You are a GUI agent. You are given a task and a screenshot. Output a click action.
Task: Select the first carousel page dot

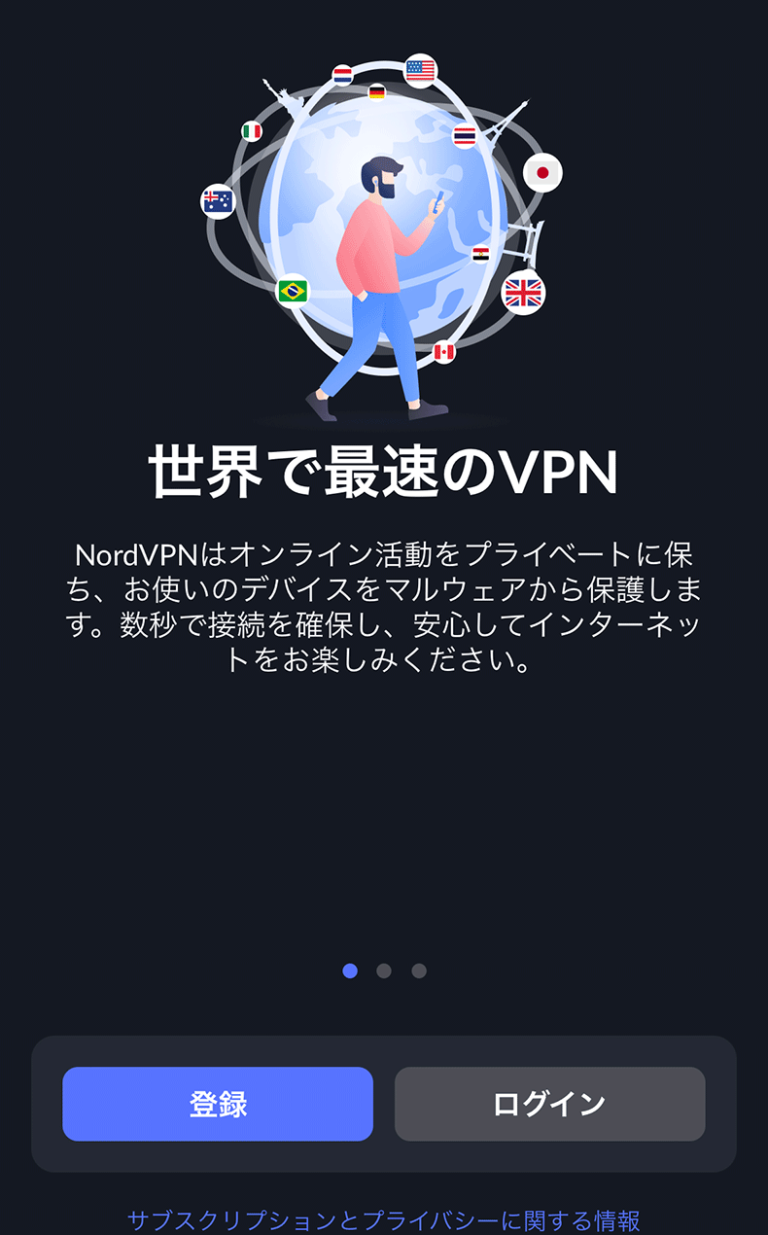tap(351, 969)
